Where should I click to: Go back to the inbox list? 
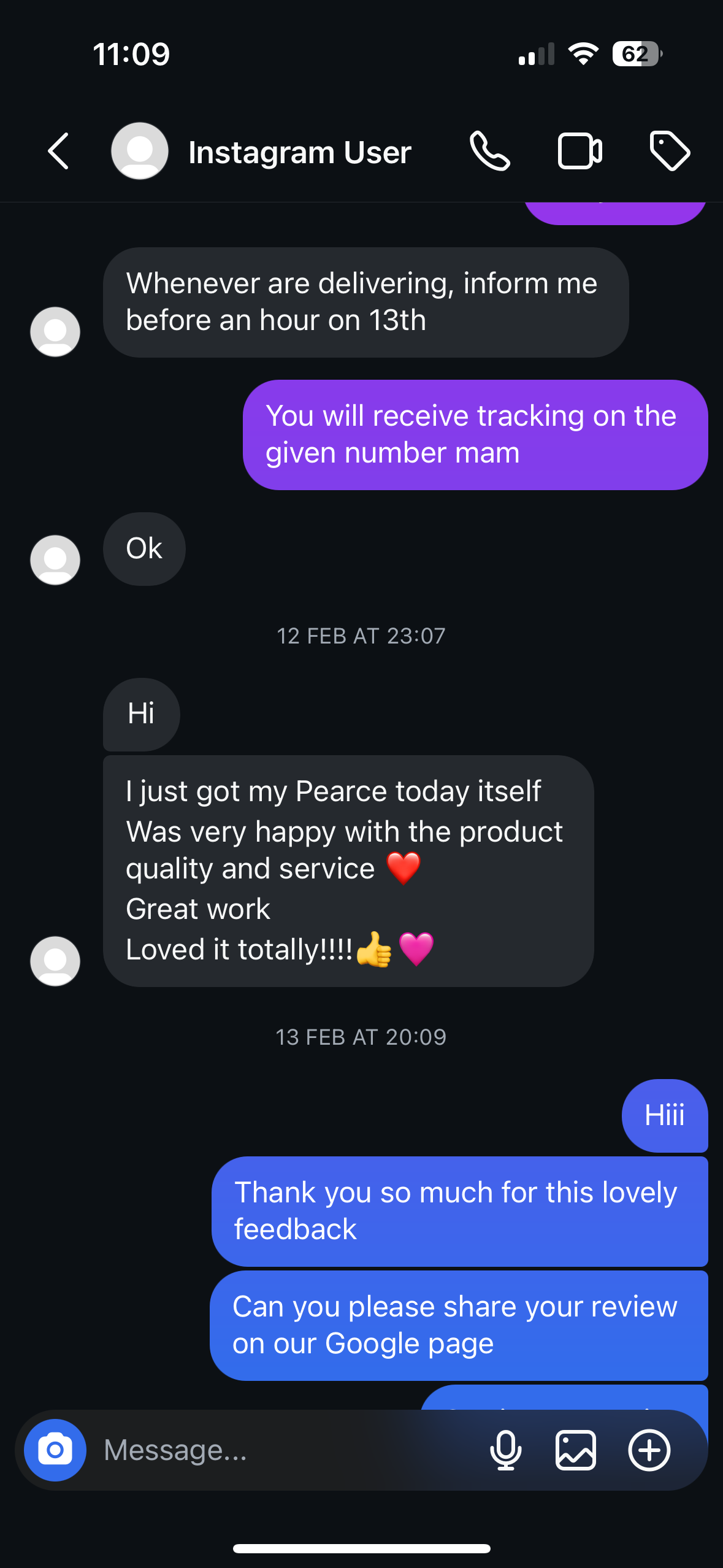58,151
